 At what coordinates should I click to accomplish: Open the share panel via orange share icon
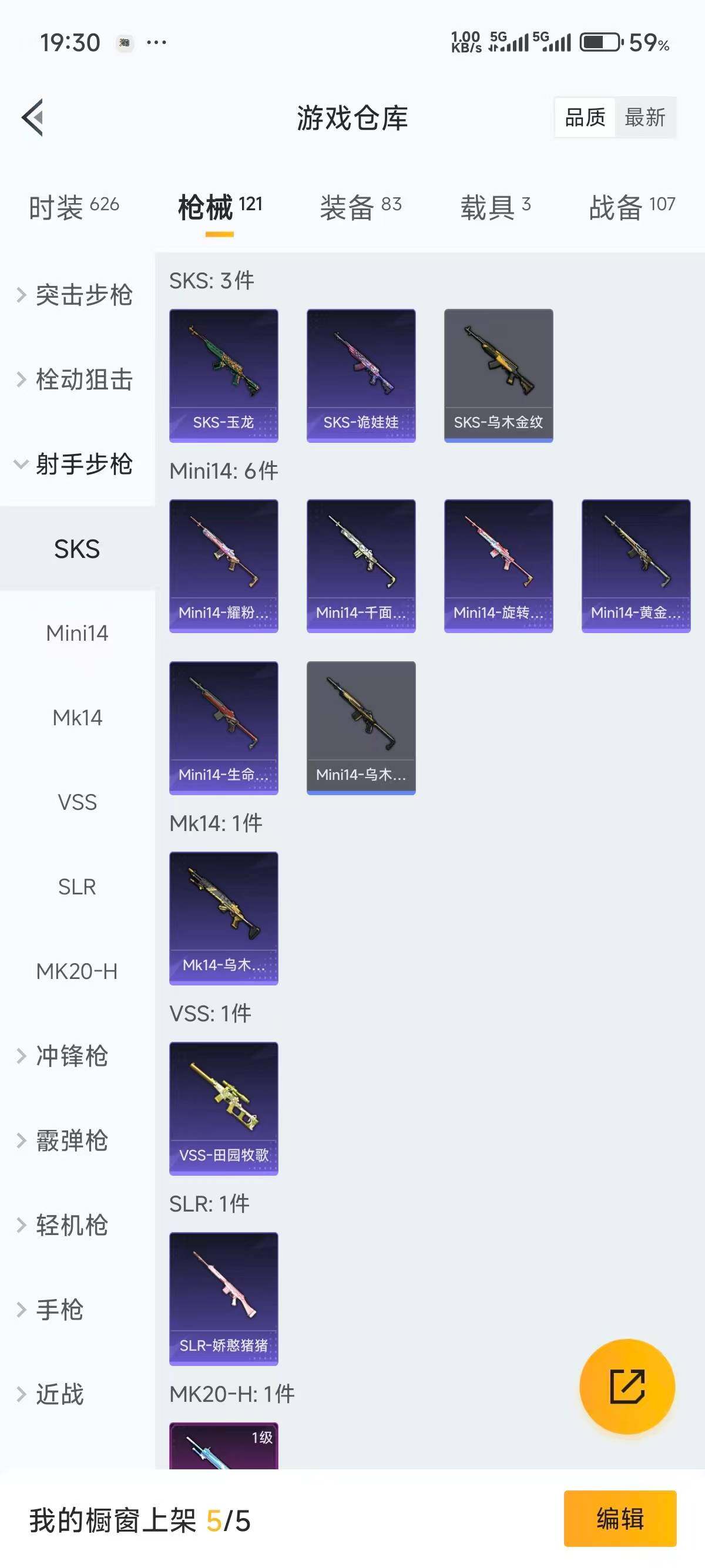[x=628, y=1387]
